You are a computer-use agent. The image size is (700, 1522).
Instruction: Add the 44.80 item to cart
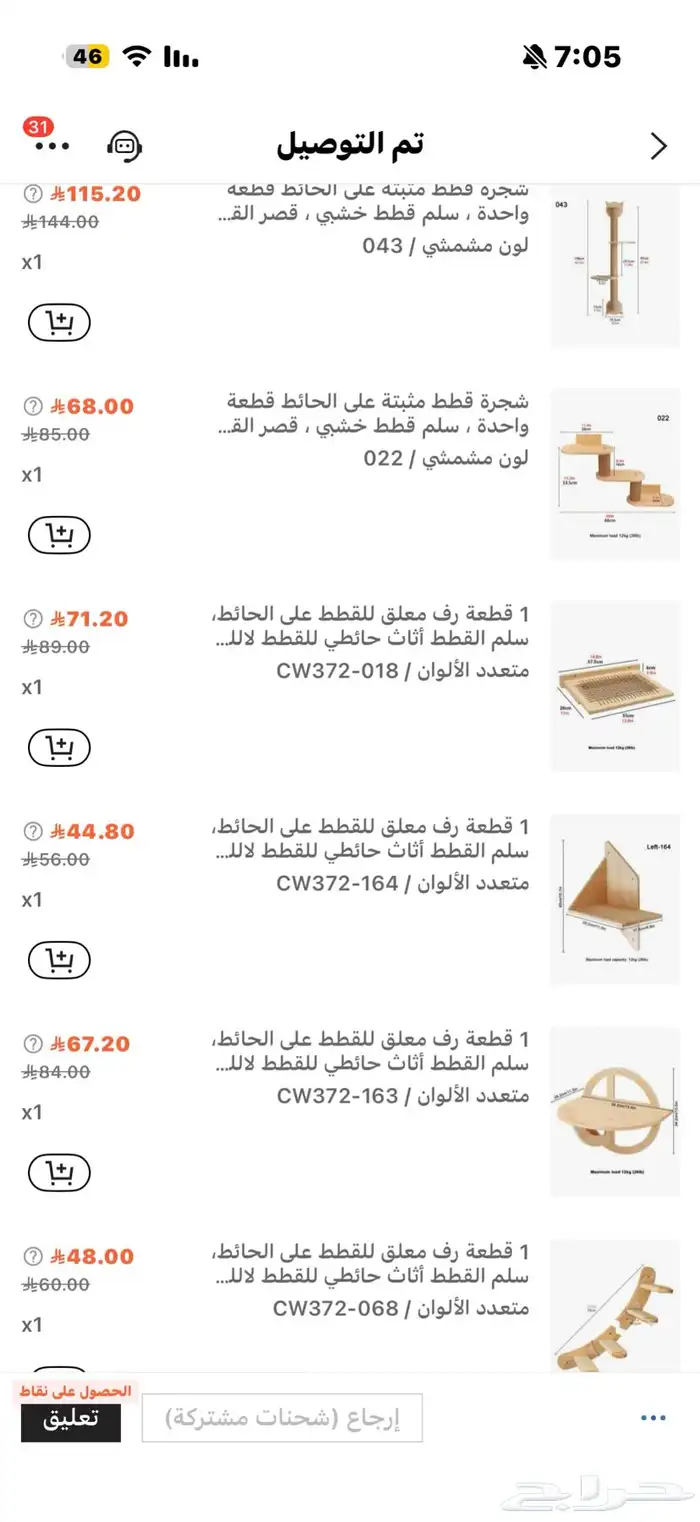point(59,961)
